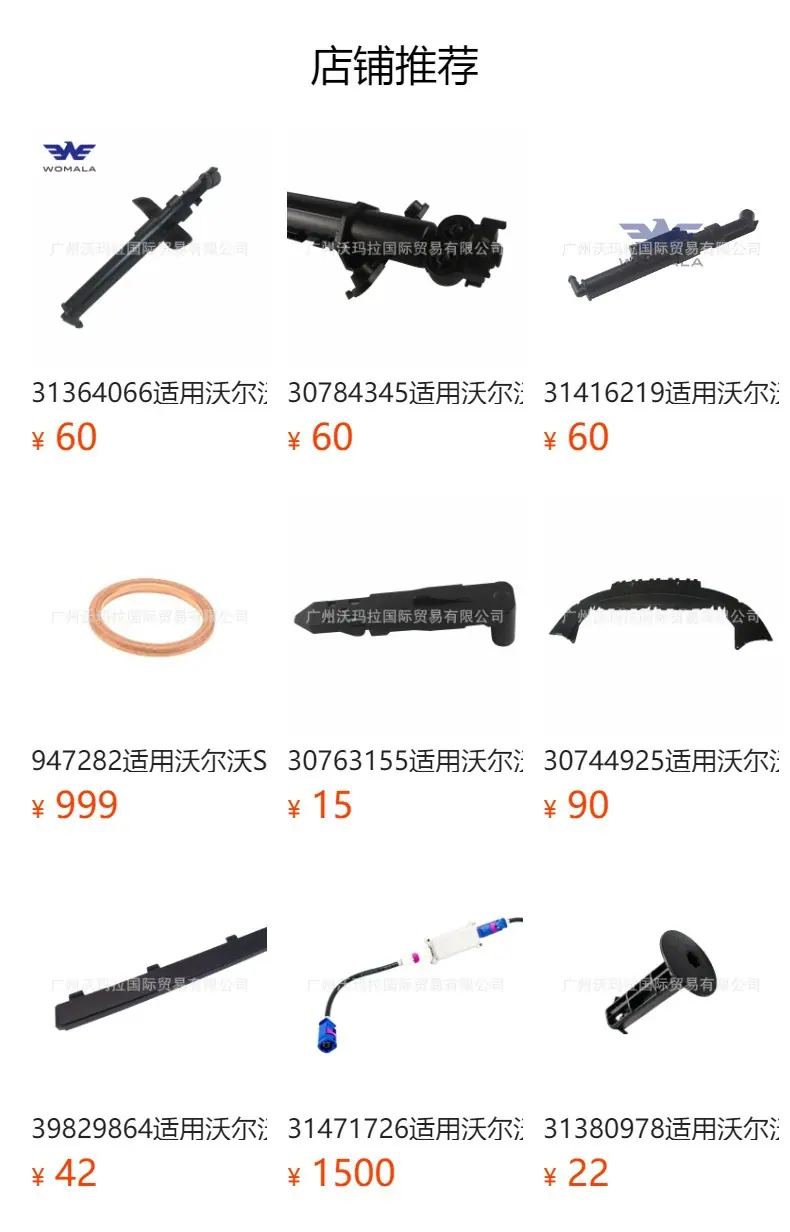View product 31416219 priced ¥60
Viewport: 790px width, 1232px height.
(661, 292)
